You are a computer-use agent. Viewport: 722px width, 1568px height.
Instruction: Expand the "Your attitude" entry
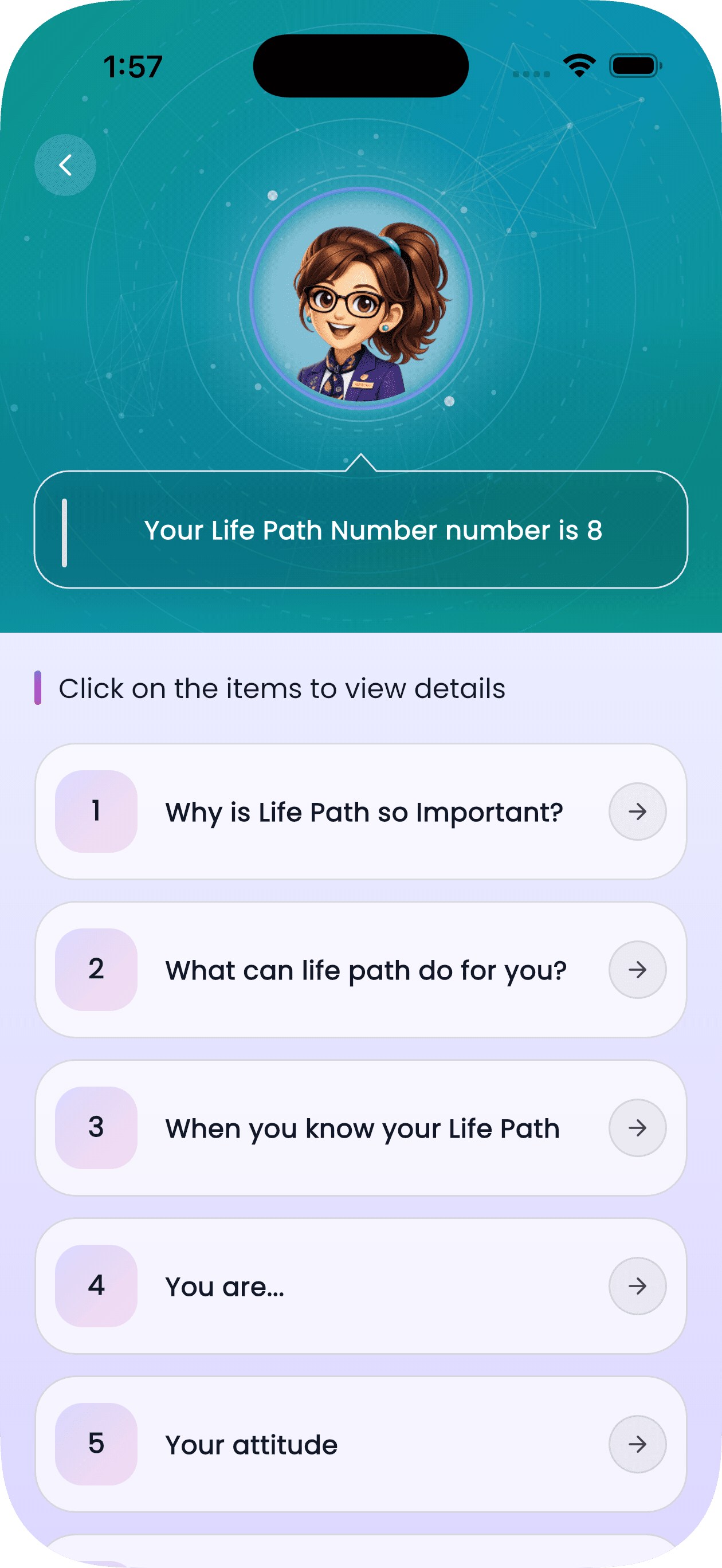point(361,1444)
